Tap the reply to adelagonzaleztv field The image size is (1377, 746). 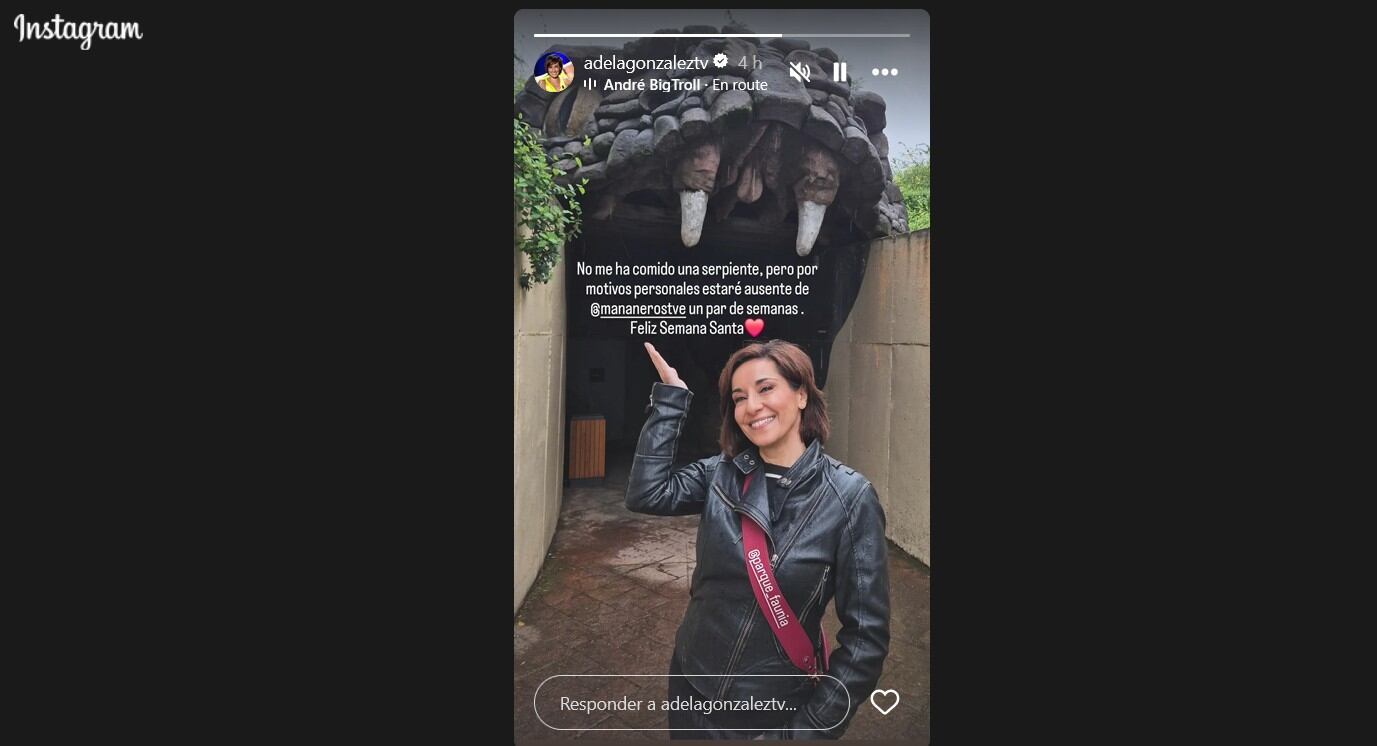690,703
